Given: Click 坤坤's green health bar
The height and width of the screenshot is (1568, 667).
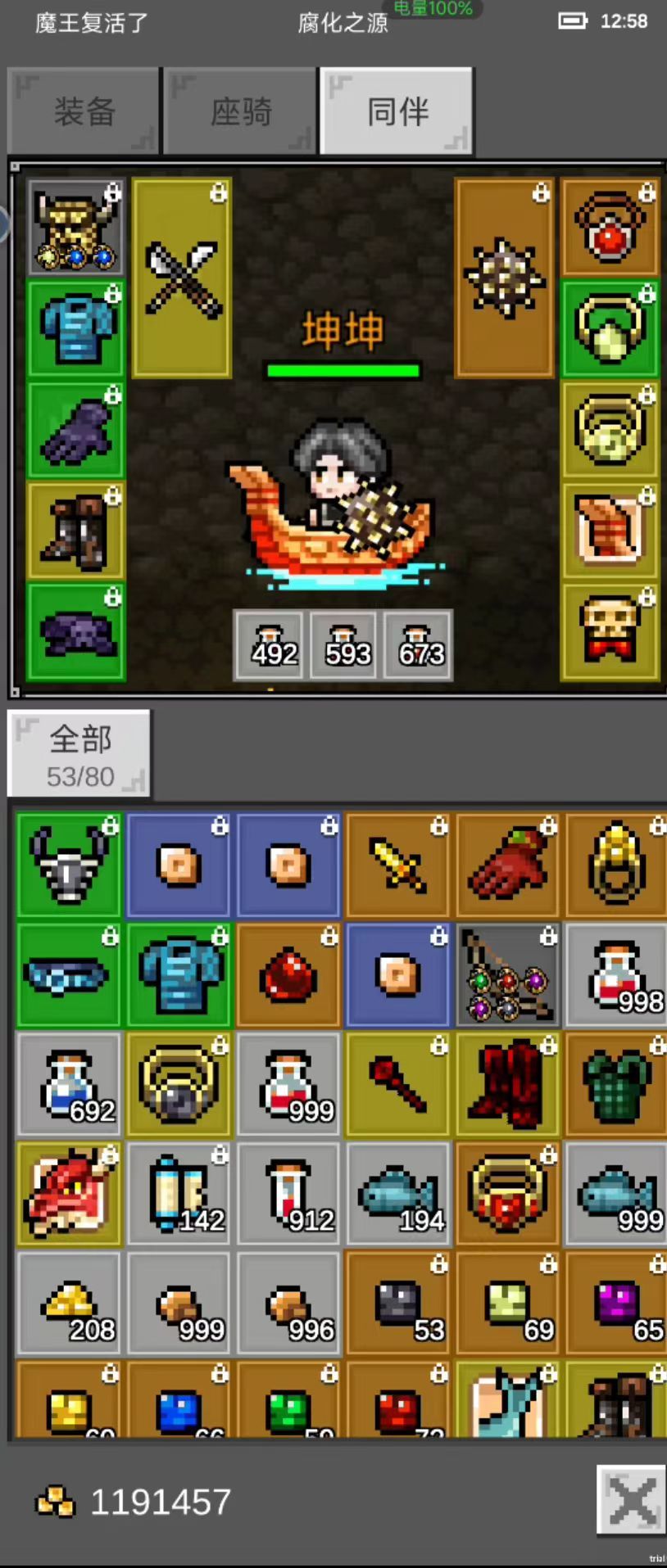Looking at the screenshot, I should (343, 370).
